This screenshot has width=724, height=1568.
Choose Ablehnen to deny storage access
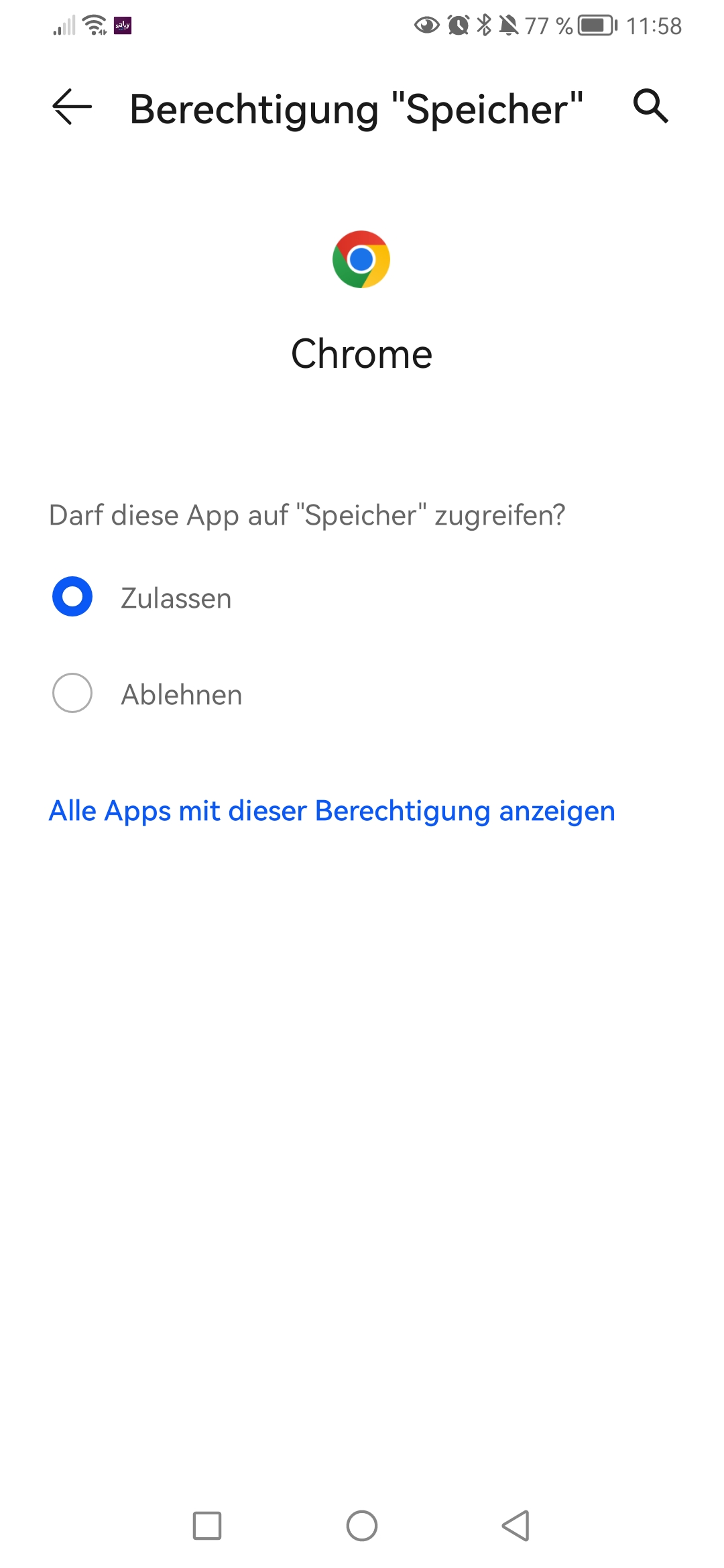click(x=362, y=694)
